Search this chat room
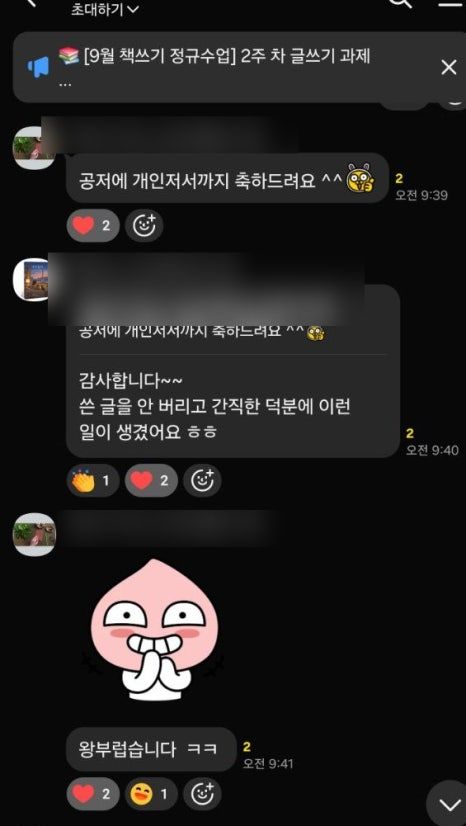Screen dimensions: 466x826 pos(400,3)
